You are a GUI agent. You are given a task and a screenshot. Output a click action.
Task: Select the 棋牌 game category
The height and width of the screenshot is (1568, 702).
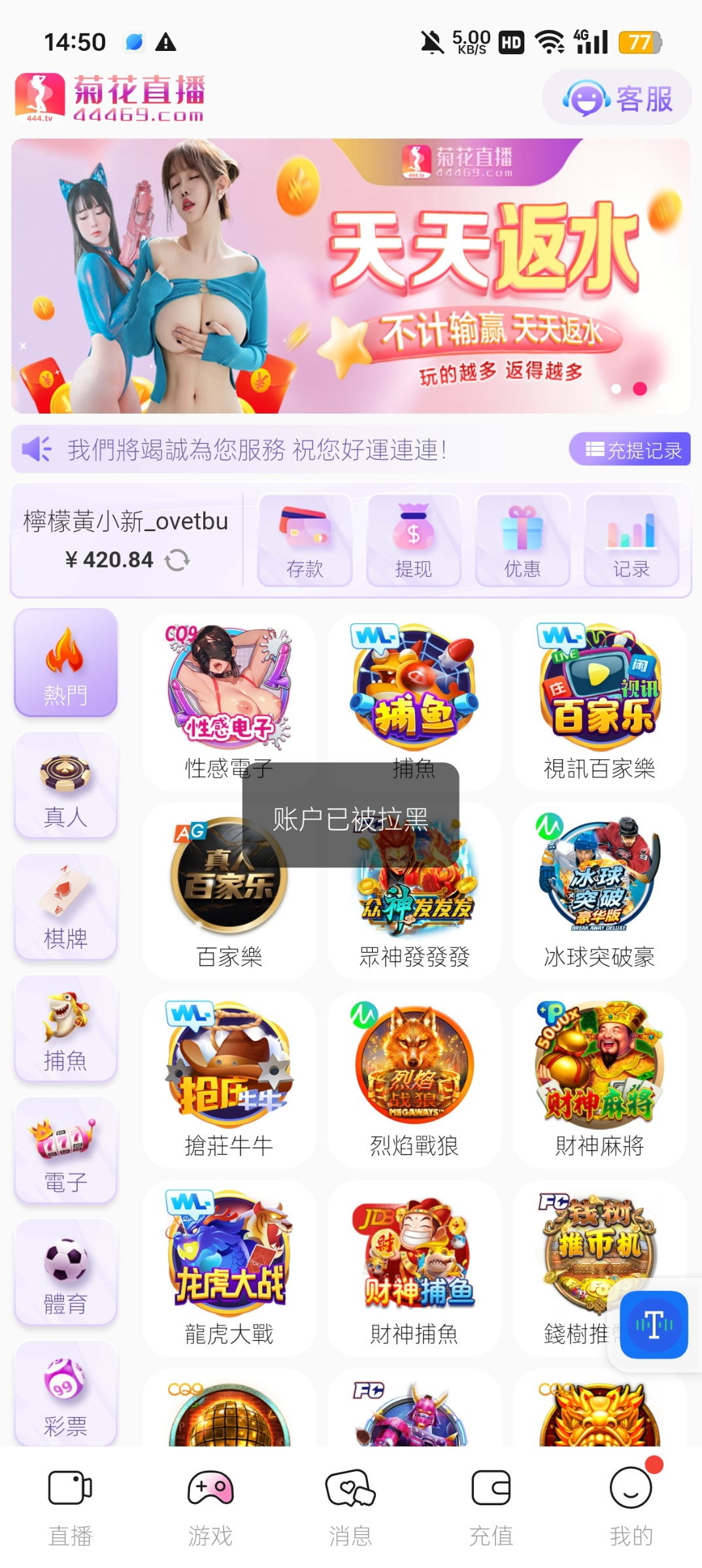pos(65,907)
